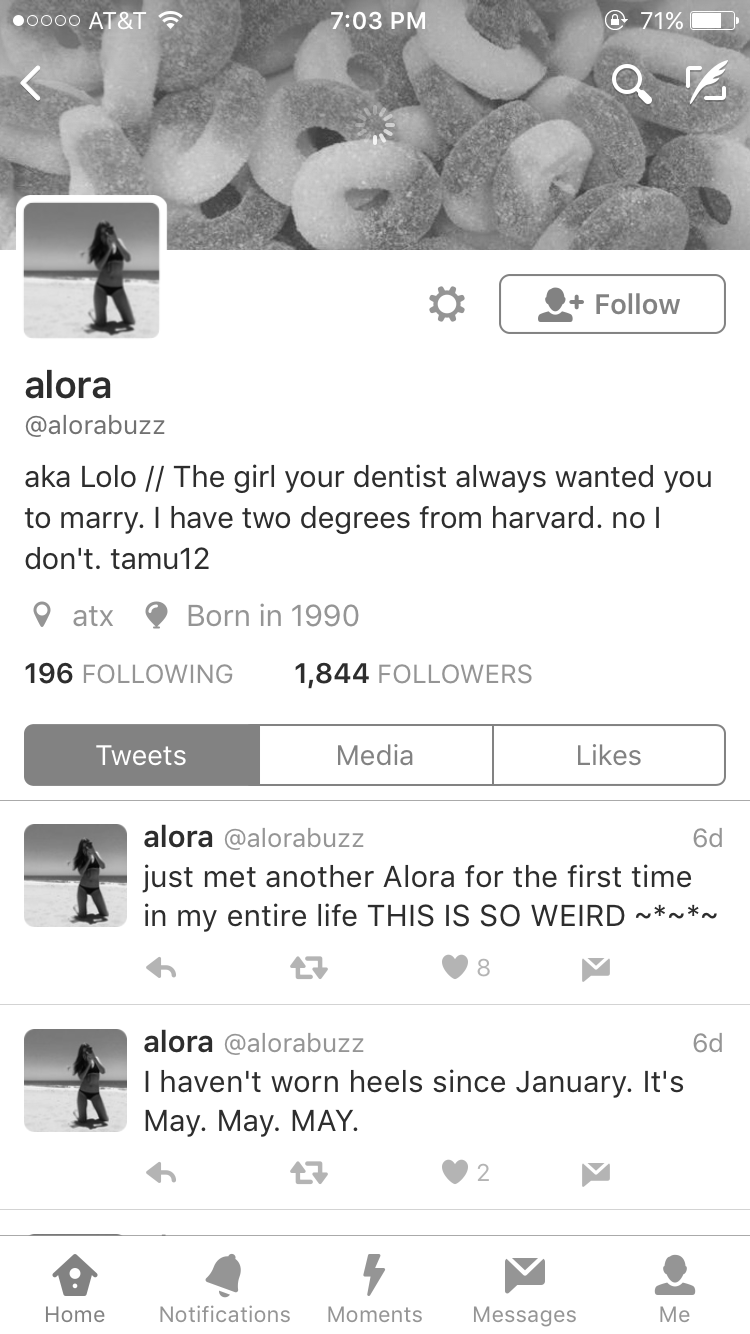The width and height of the screenshot is (750, 1334).
Task: Like the tweet about heels
Action: tap(456, 1172)
